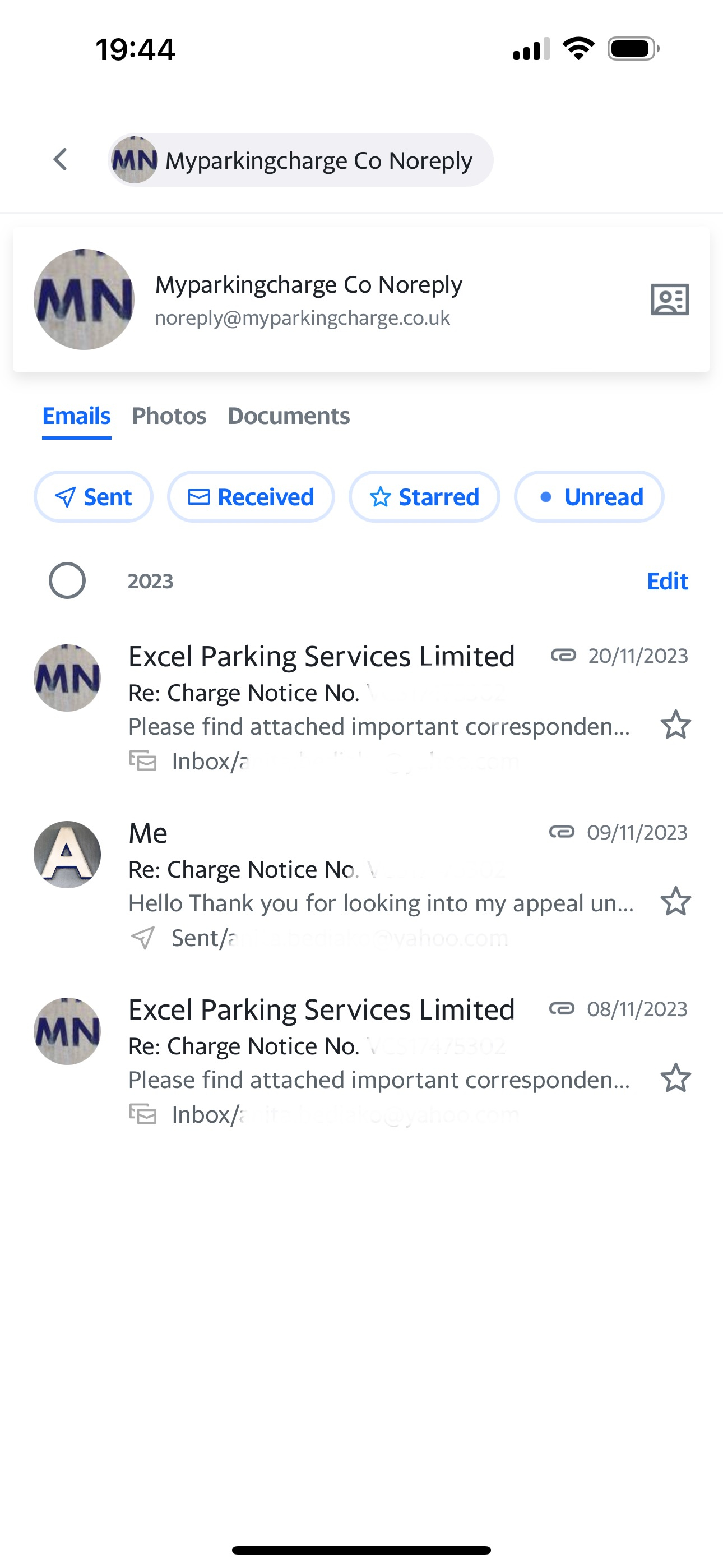Filter by Sent emails
The height and width of the screenshot is (1568, 723).
(x=93, y=497)
